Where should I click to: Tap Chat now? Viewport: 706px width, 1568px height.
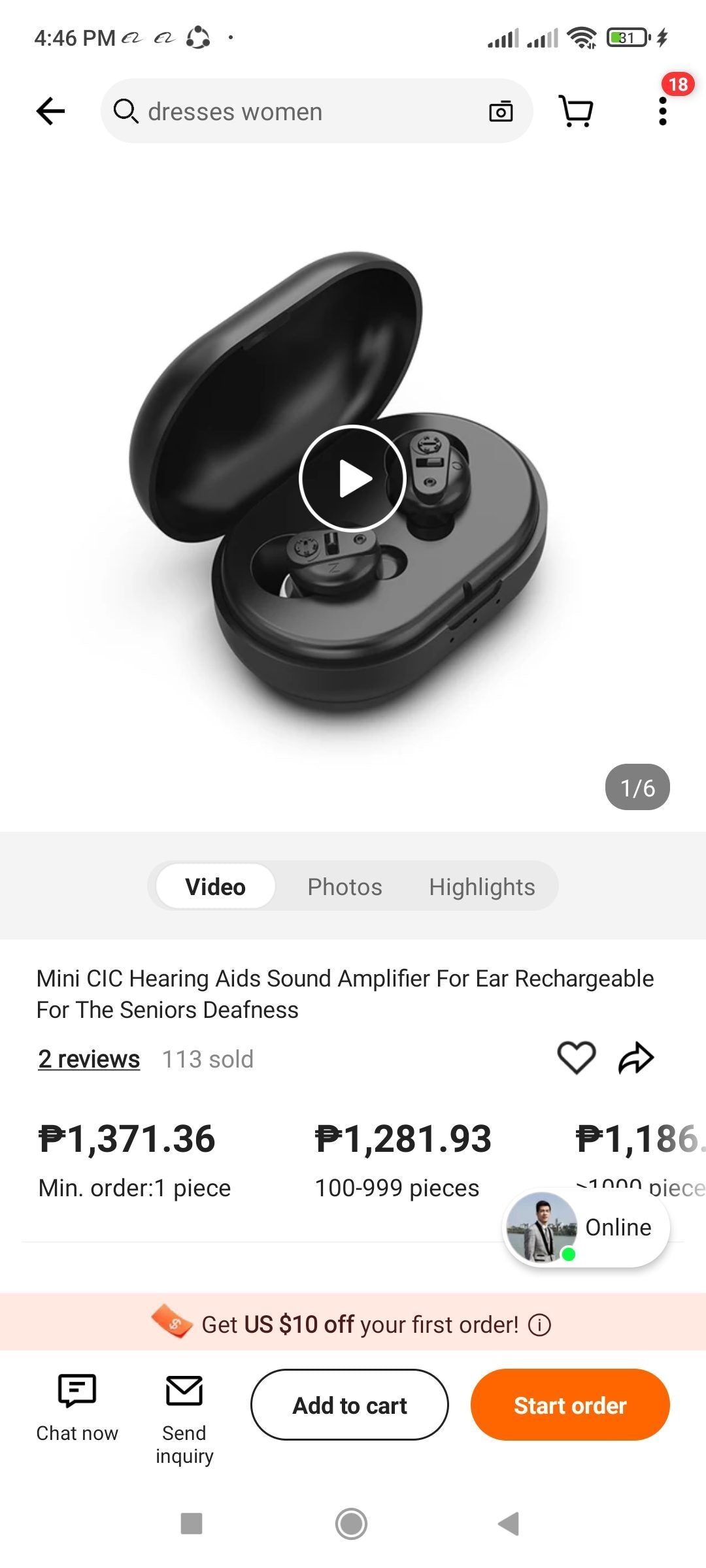(77, 1405)
